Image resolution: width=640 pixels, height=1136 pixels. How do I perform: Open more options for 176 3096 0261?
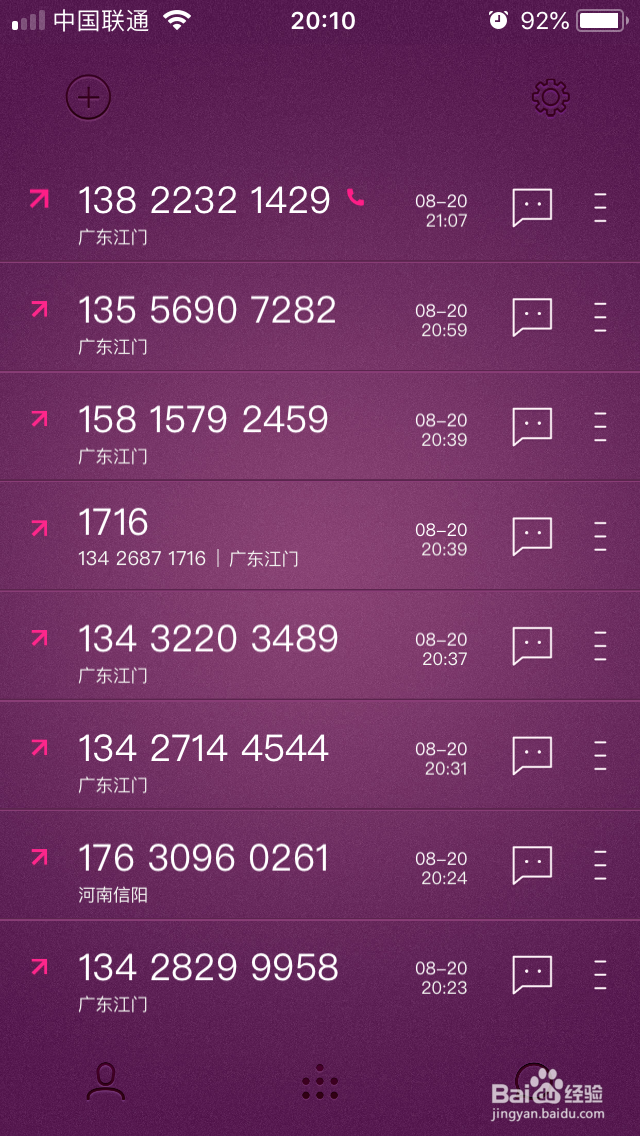point(600,865)
